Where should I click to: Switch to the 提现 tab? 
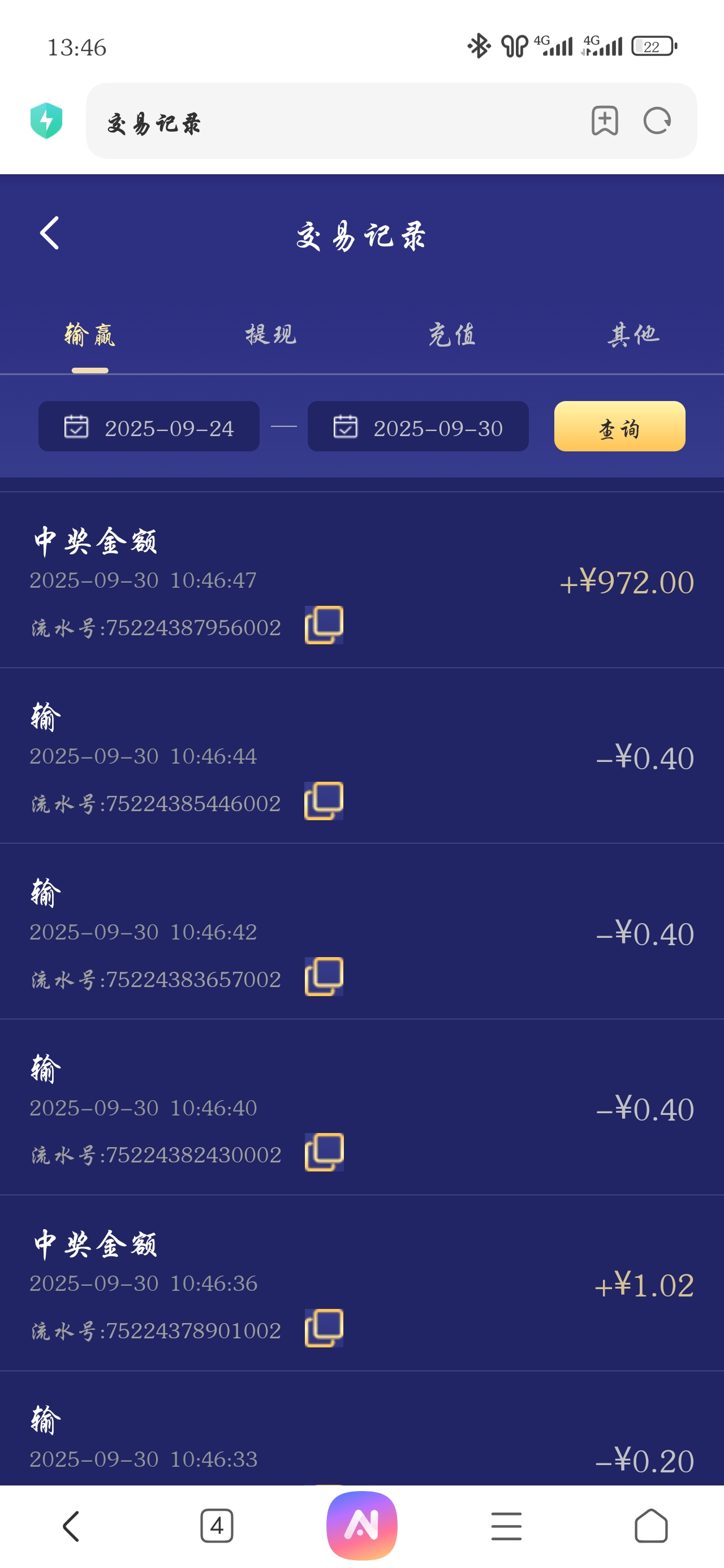click(x=270, y=334)
